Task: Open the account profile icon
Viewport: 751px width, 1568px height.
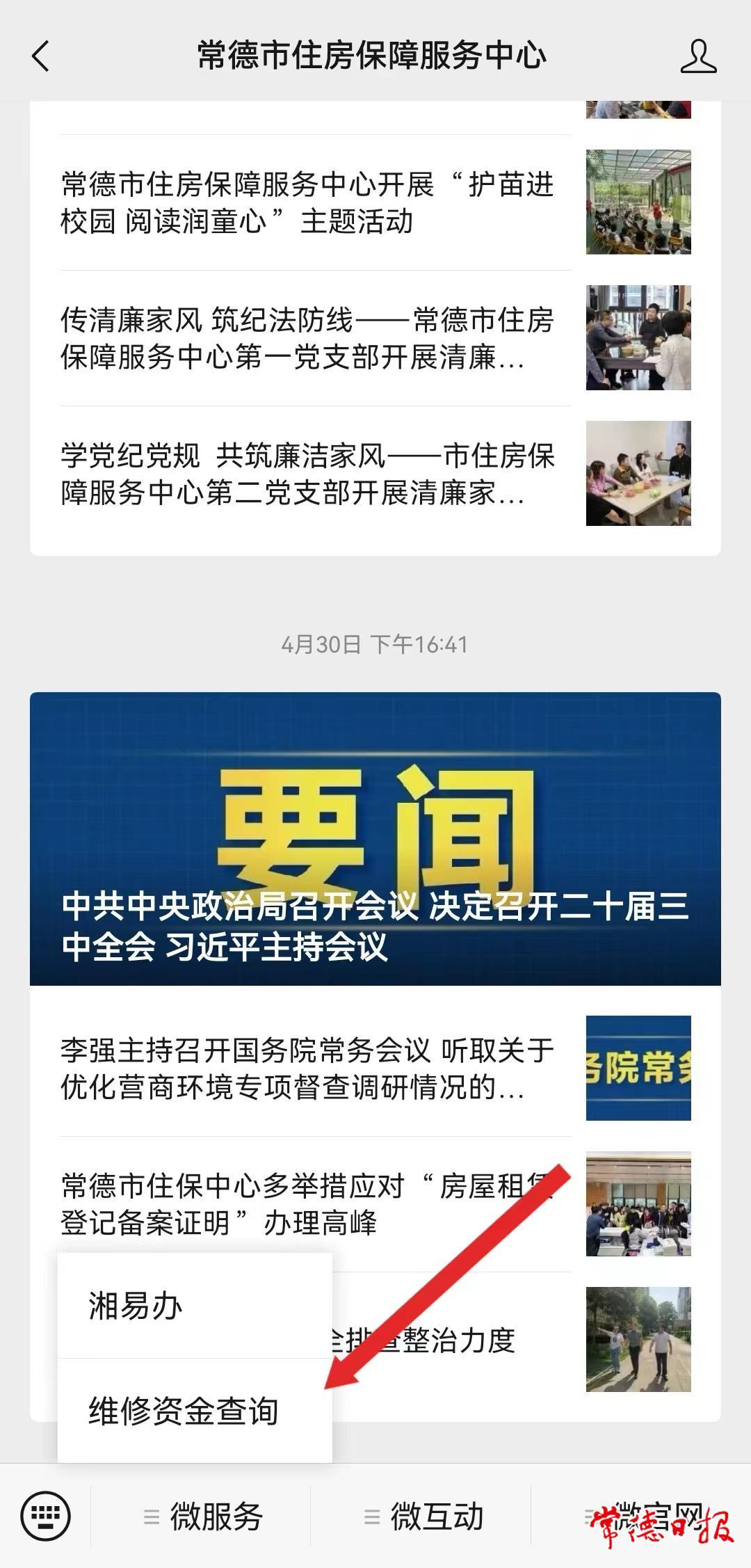Action: pyautogui.click(x=697, y=56)
